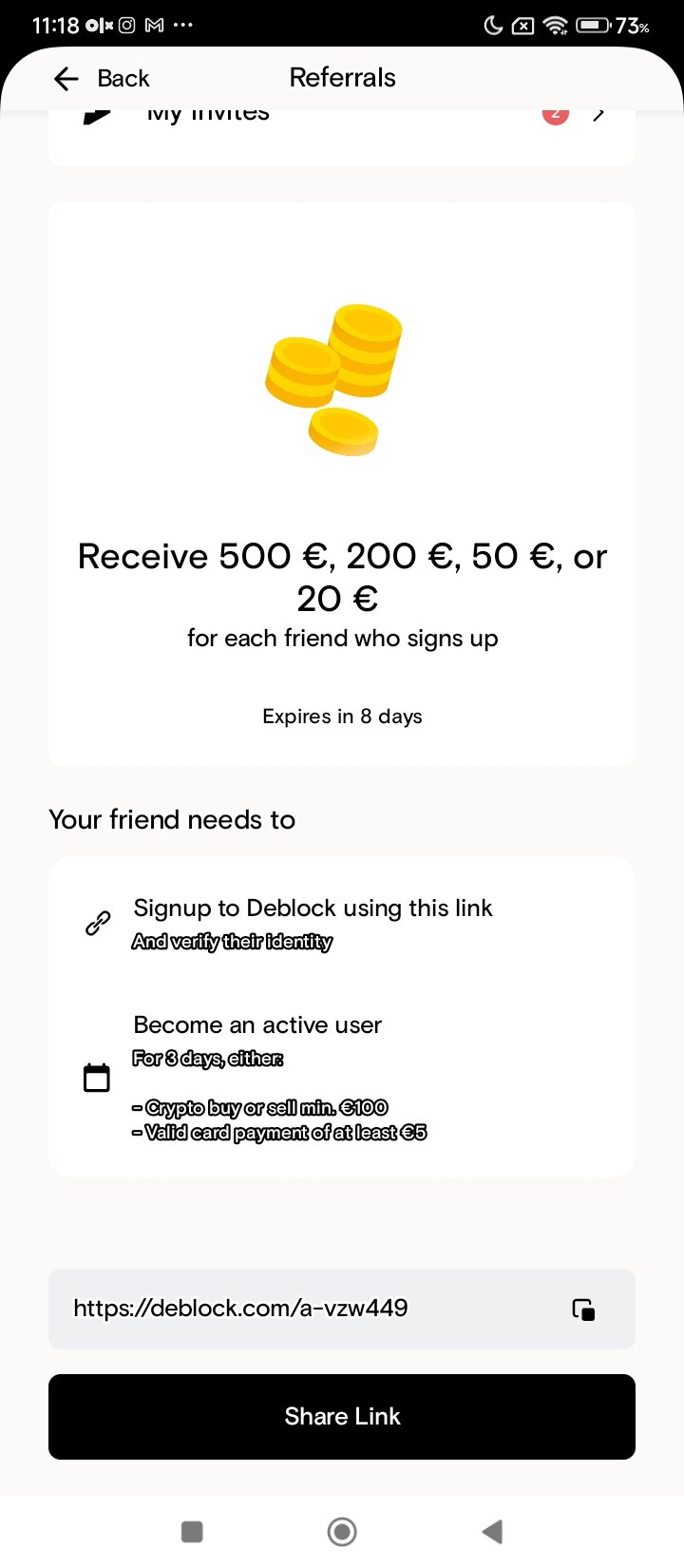Screen dimensions: 684x1568
Task: Open the system recent apps view
Action: (x=192, y=1531)
